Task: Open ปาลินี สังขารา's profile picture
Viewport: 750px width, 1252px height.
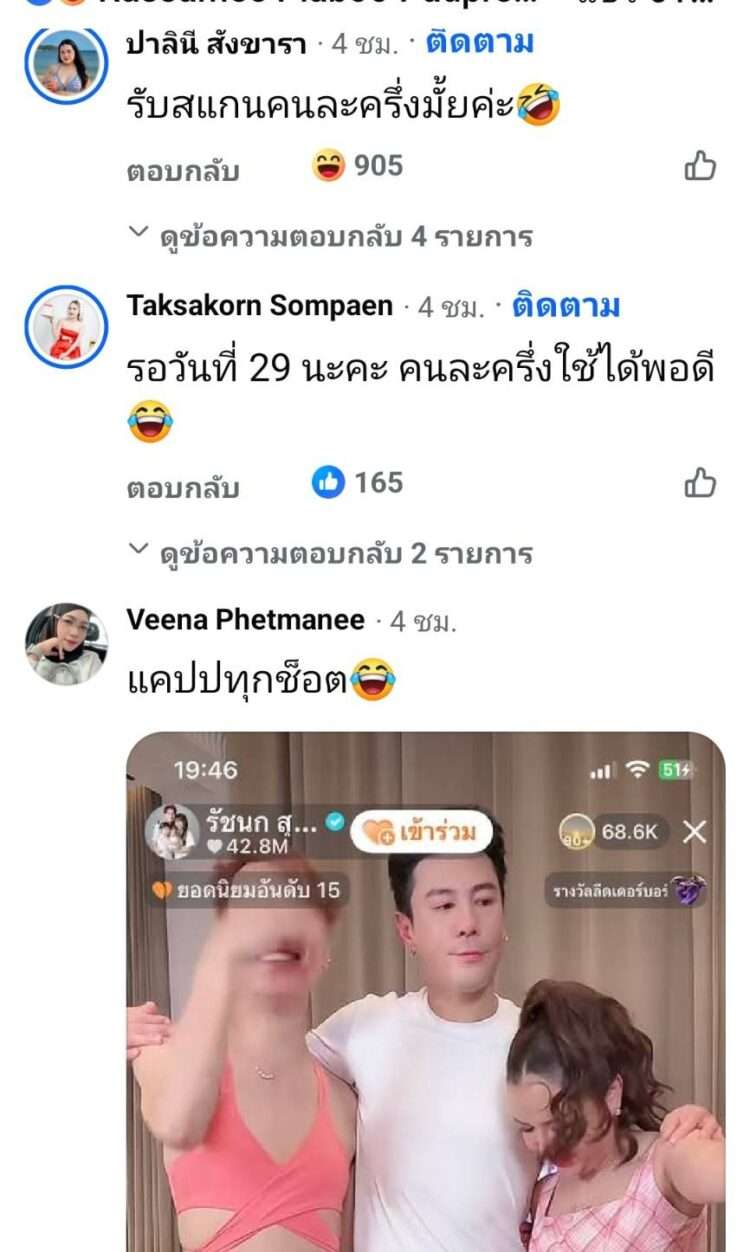Action: (x=66, y=66)
